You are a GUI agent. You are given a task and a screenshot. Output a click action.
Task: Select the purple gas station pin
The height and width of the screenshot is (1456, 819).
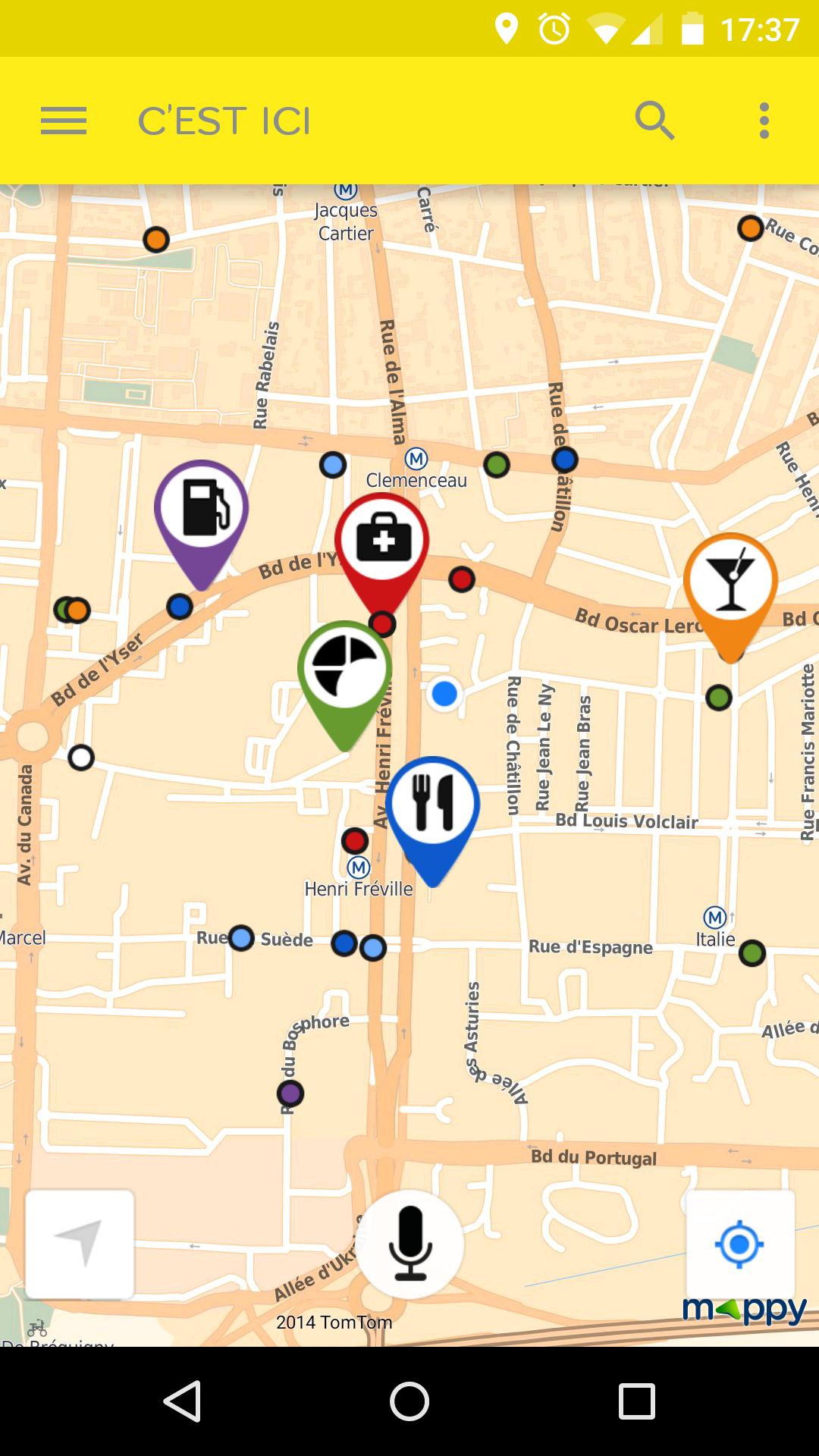click(201, 510)
